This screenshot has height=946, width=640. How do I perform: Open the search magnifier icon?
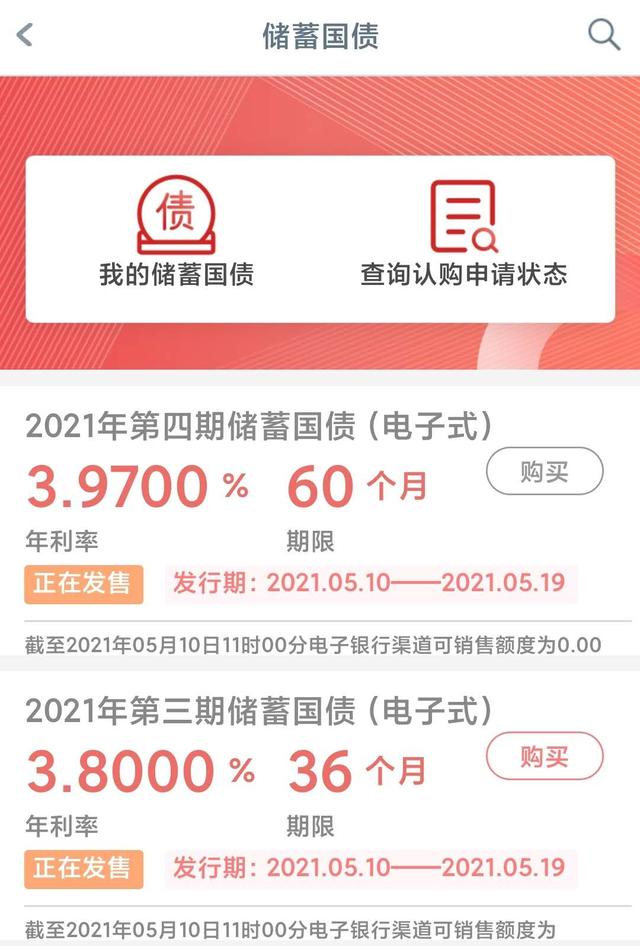(603, 35)
